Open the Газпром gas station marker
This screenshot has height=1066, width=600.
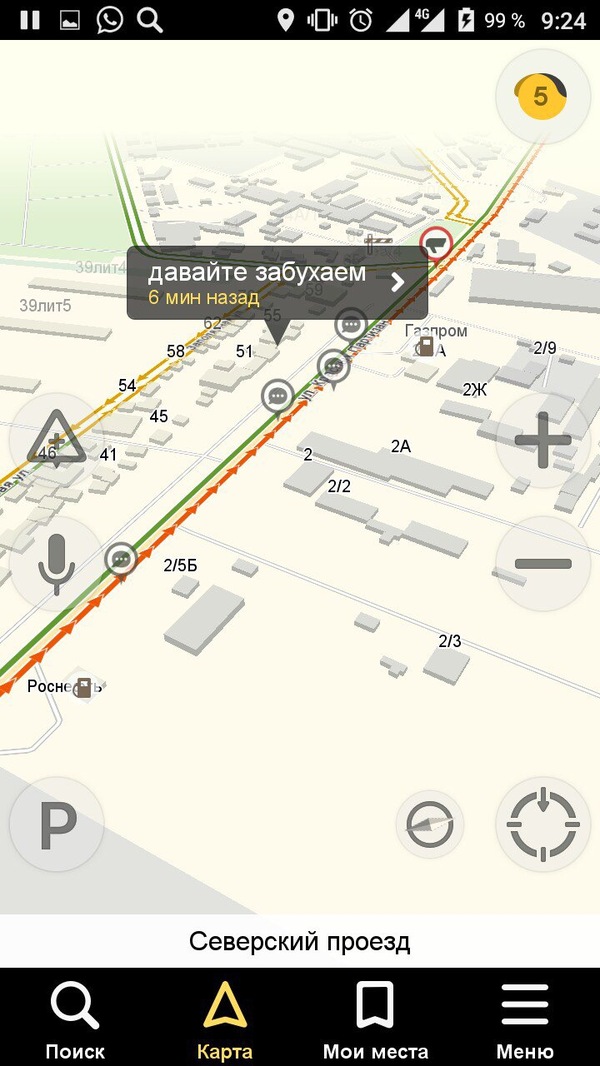coord(427,347)
